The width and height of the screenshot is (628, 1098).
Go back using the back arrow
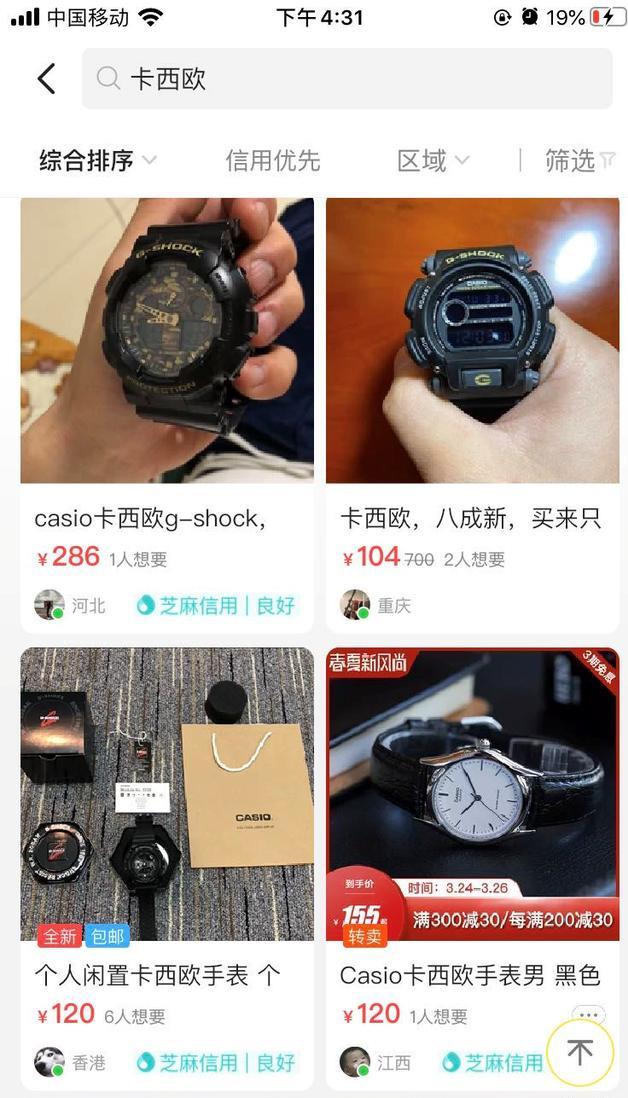tap(46, 79)
